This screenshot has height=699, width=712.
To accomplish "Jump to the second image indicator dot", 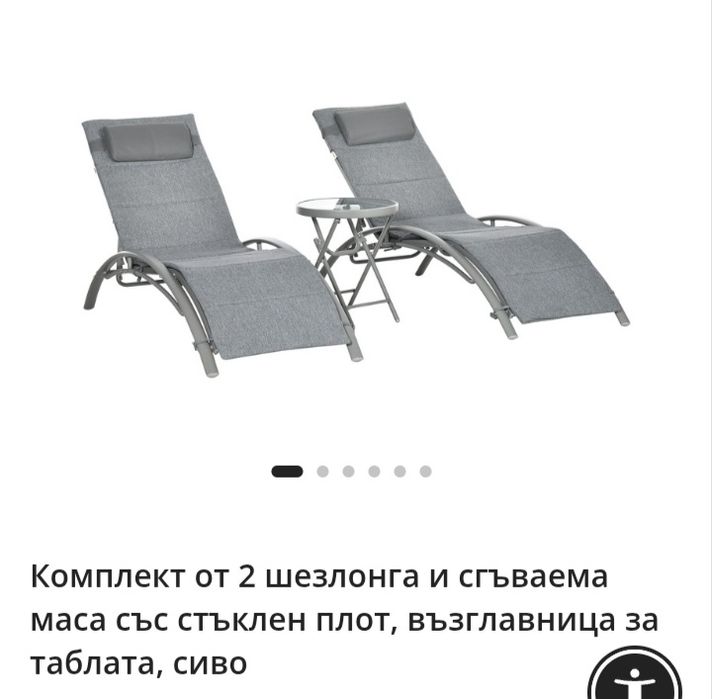I will [x=323, y=471].
